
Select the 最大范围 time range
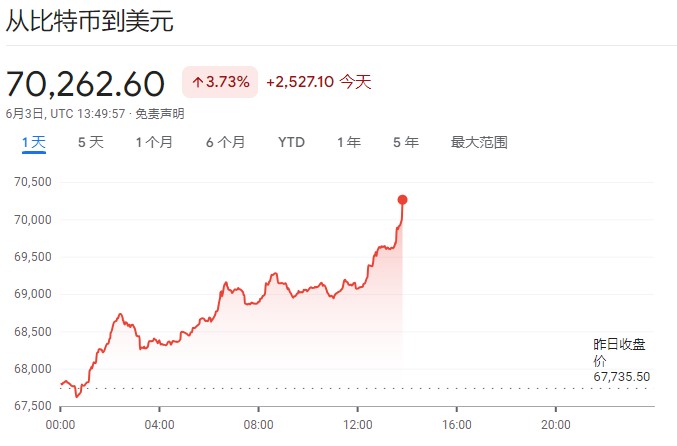point(479,142)
